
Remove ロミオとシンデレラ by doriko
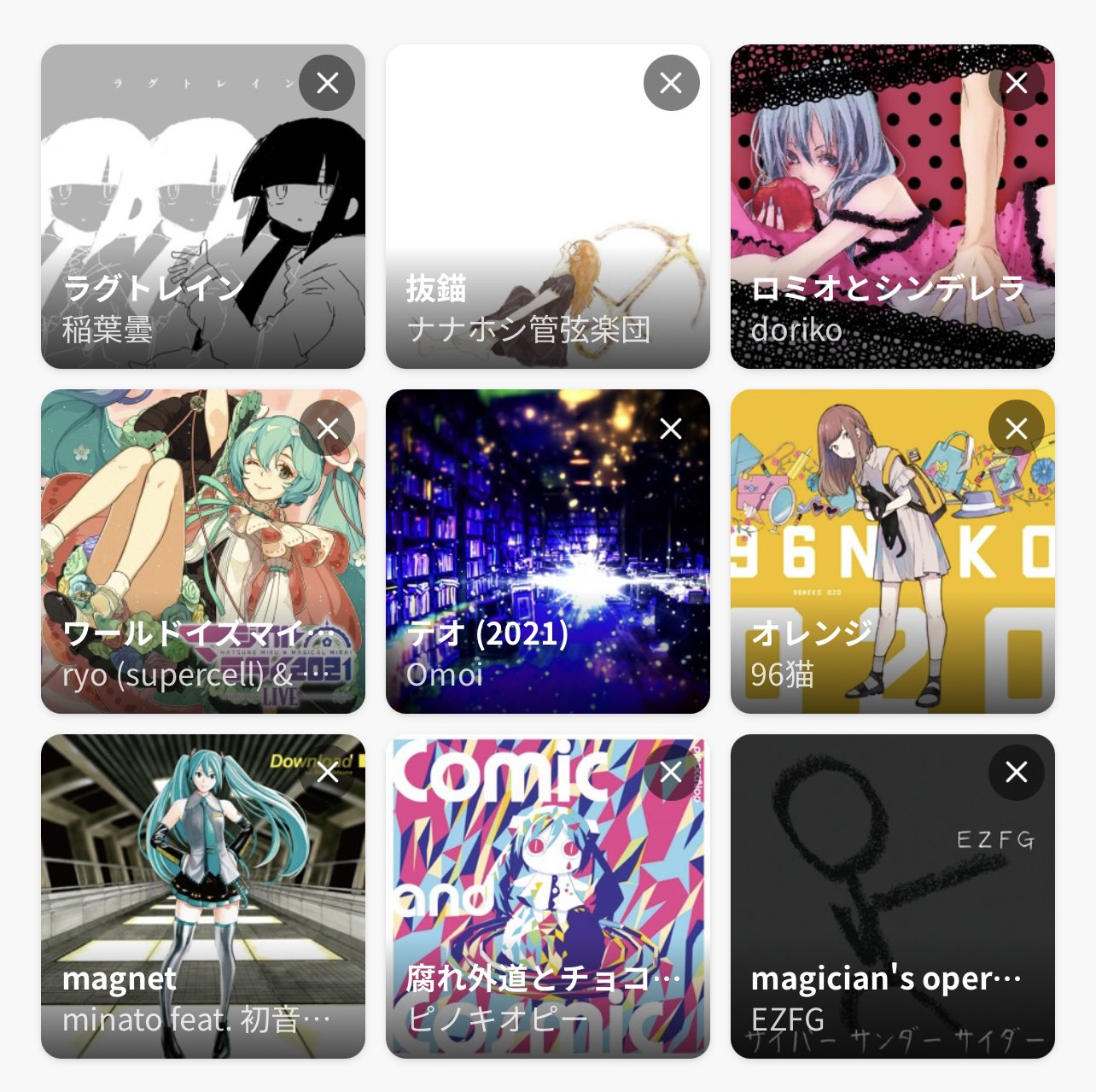point(1016,83)
